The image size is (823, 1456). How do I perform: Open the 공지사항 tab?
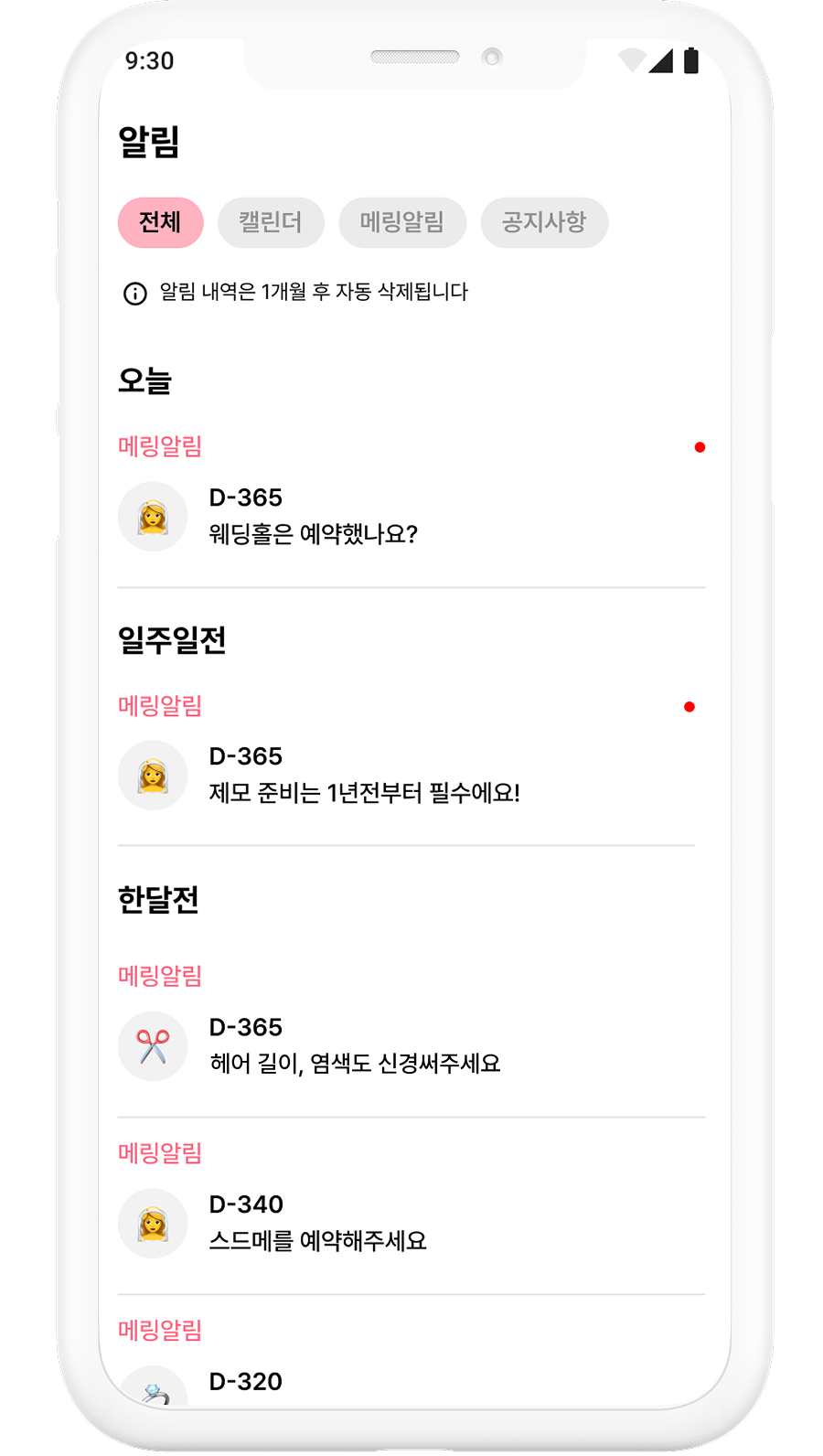(x=544, y=222)
